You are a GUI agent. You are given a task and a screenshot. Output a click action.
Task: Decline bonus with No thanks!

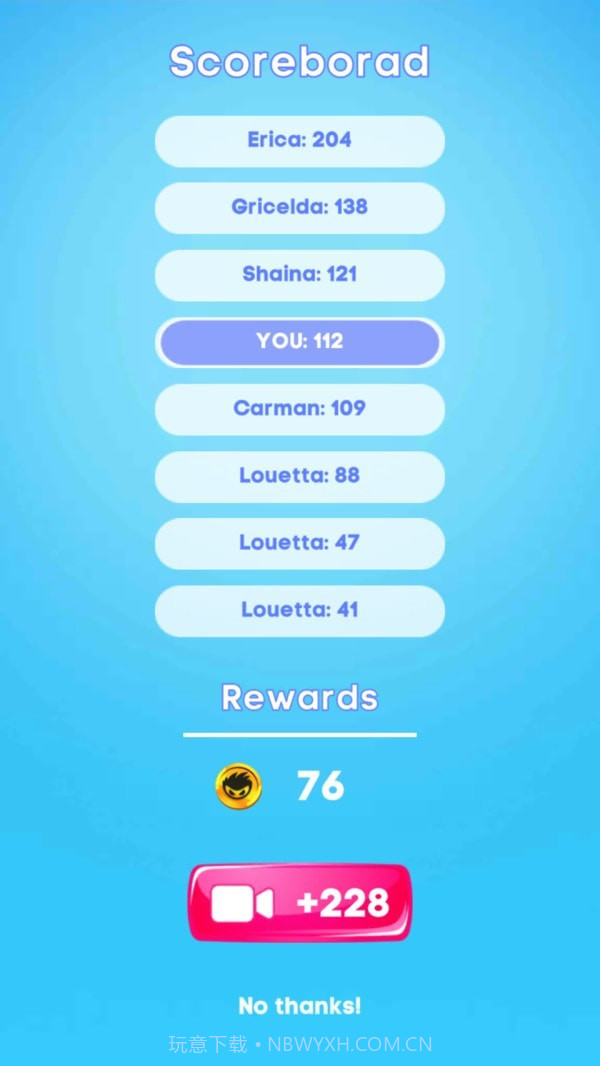click(299, 1005)
